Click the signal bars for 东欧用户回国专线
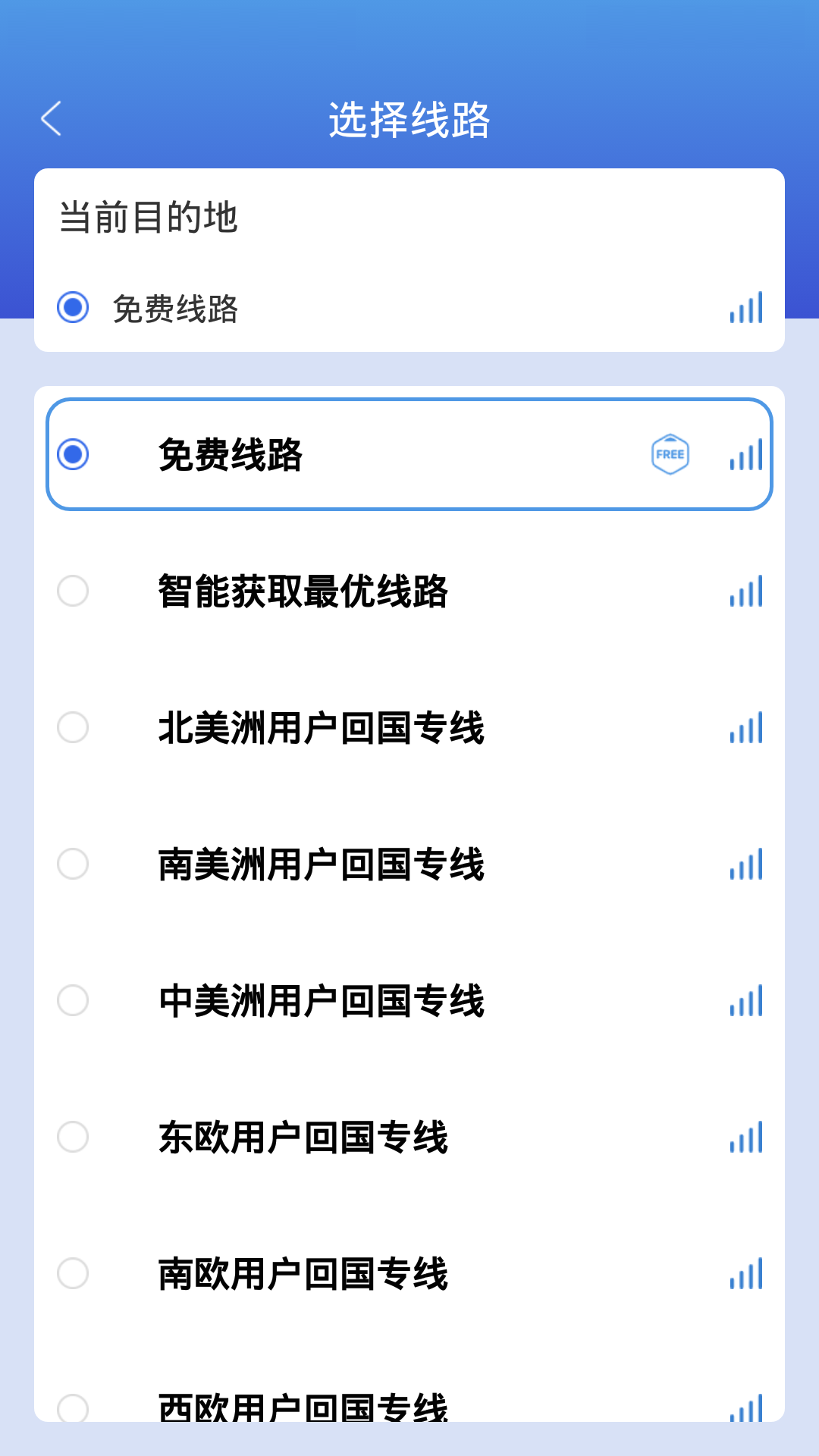 click(744, 1137)
